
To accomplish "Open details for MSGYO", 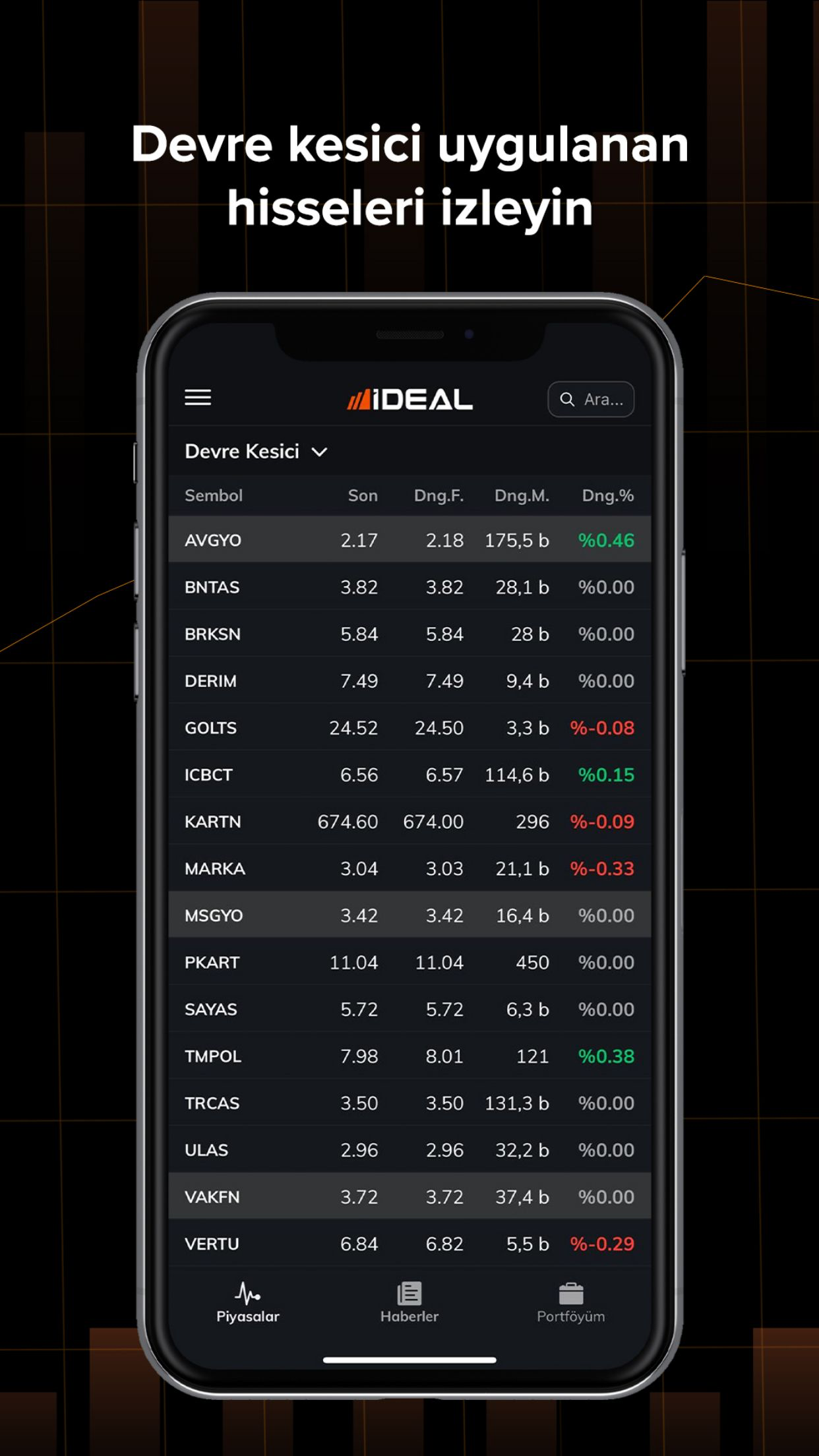I will click(x=409, y=915).
